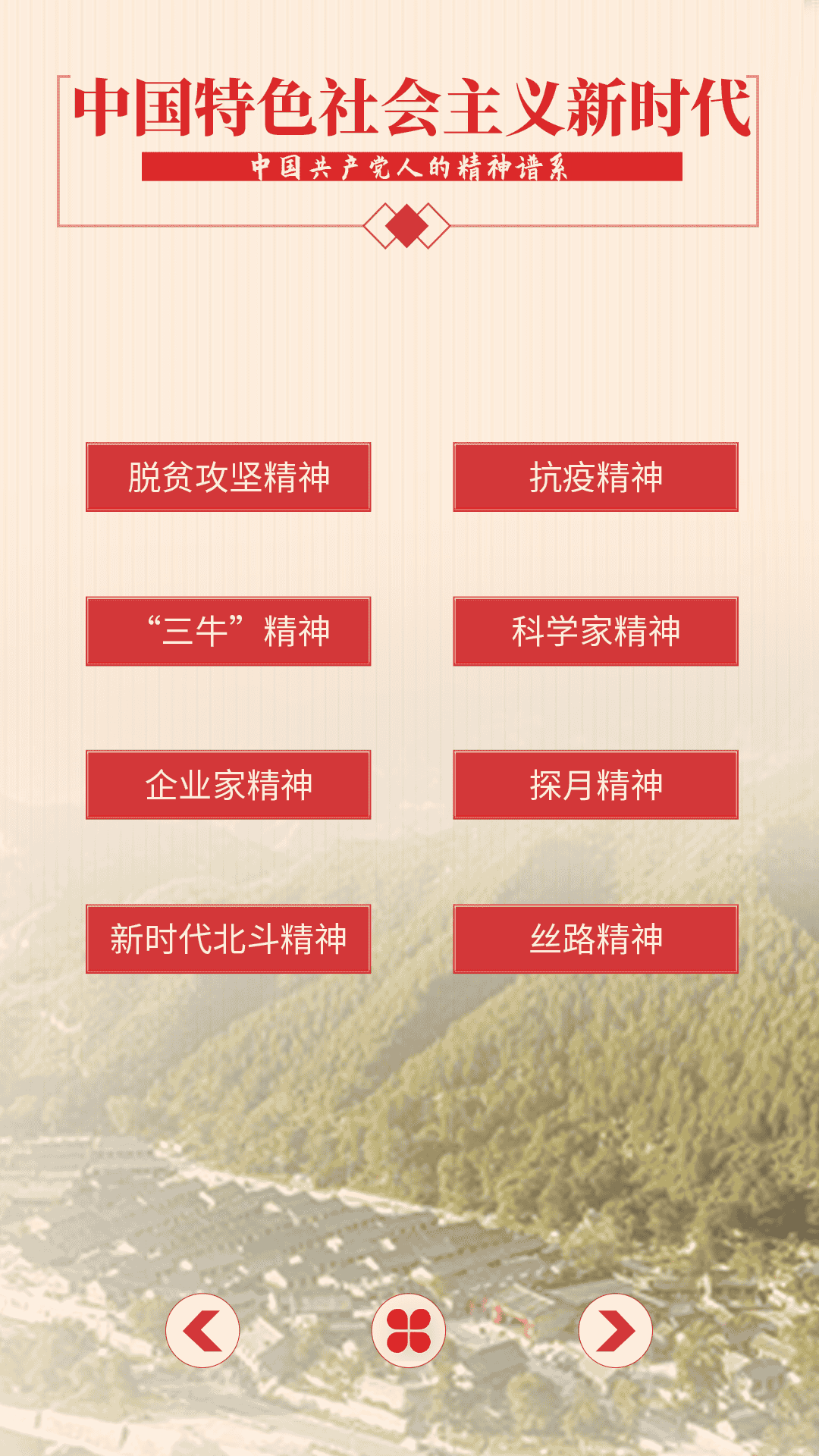The image size is (819, 1456).
Task: Open the four-petal menu icon
Action: (409, 1331)
